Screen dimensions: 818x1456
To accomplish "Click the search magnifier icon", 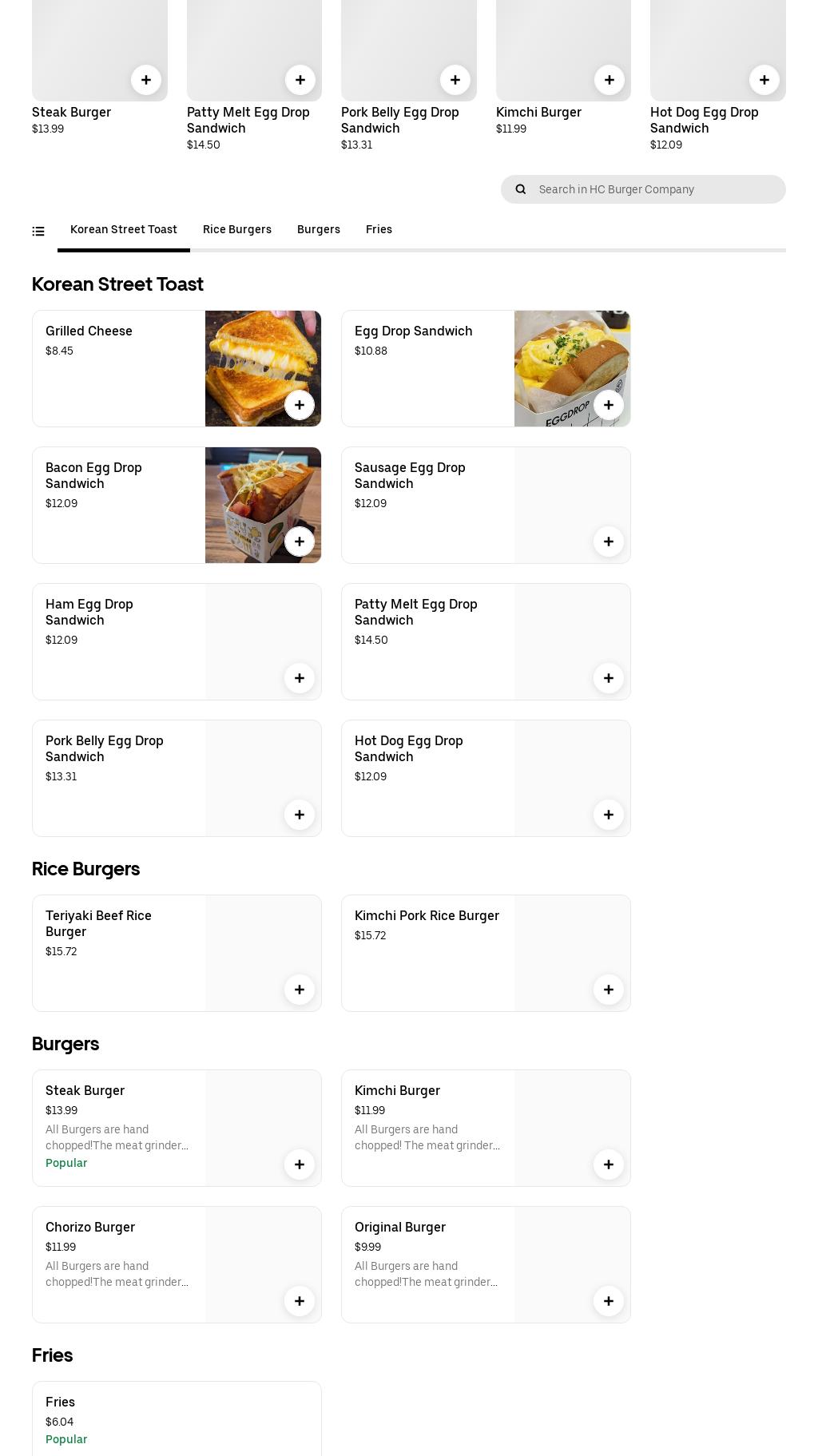I will click(x=521, y=189).
